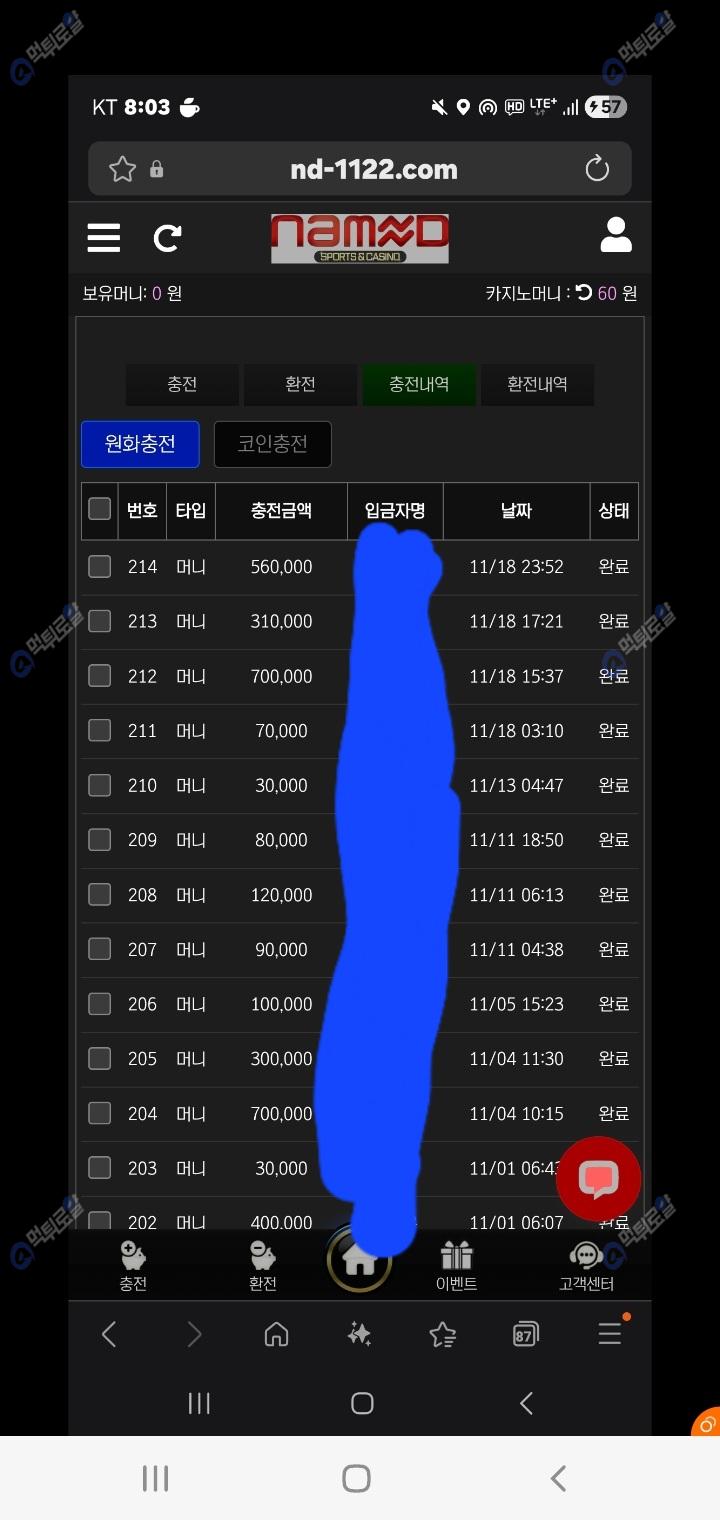Select the 원화충전 option

140,444
